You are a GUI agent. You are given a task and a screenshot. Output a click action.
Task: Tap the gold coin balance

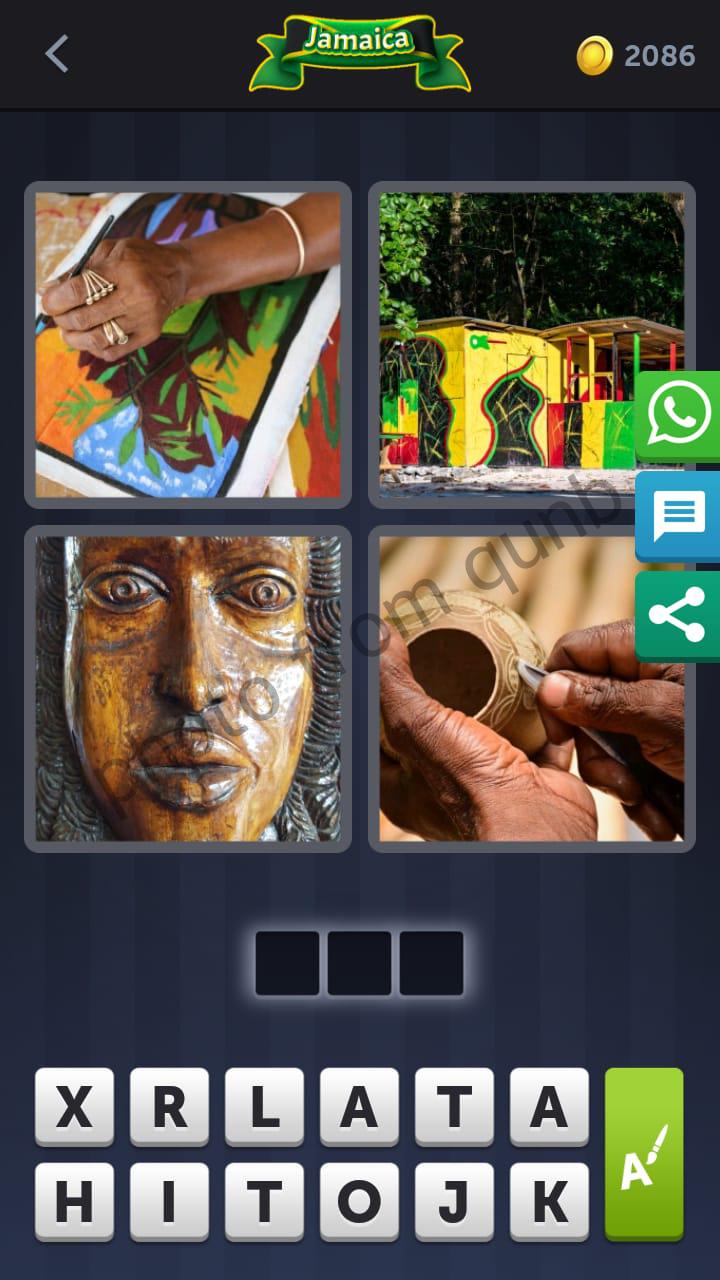tap(636, 55)
